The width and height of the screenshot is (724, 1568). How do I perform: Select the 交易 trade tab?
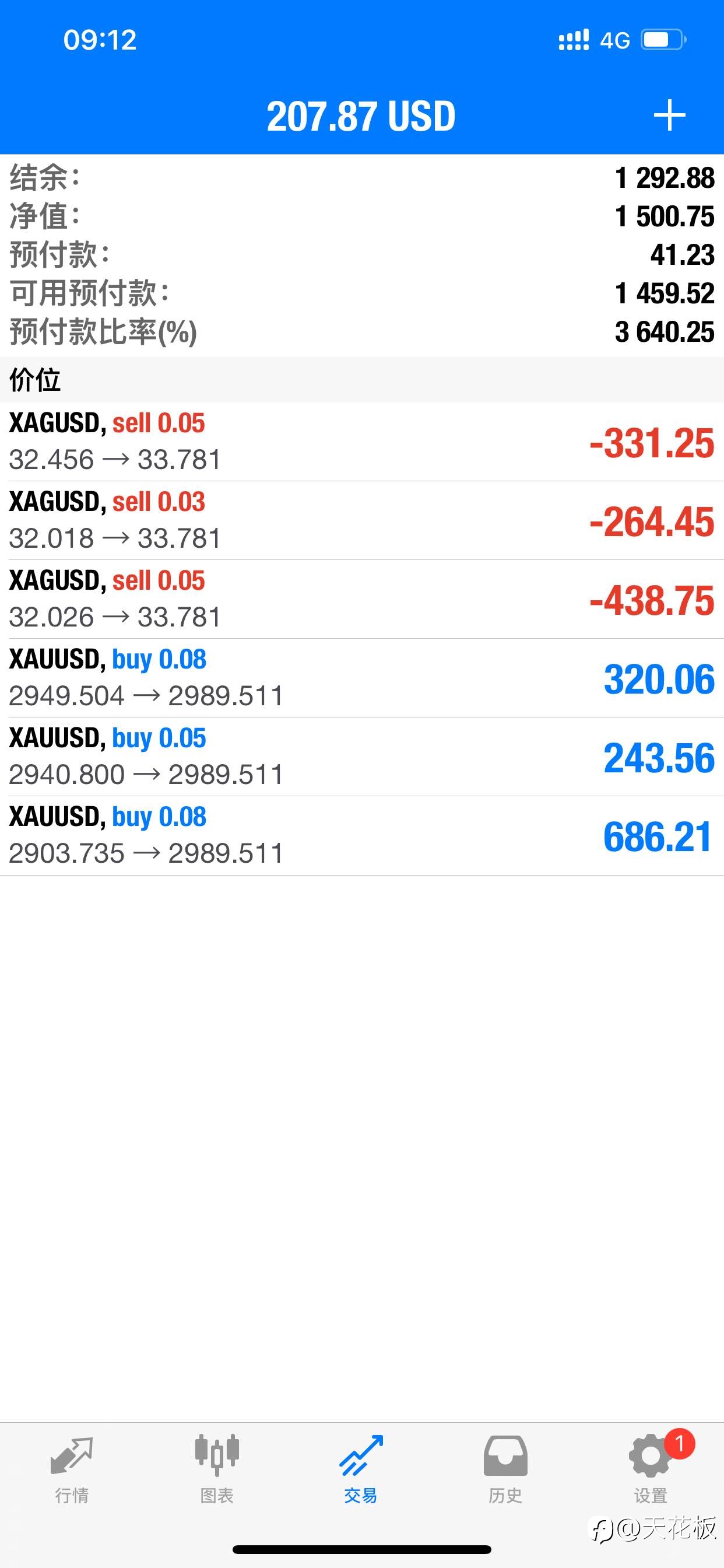[361, 1469]
